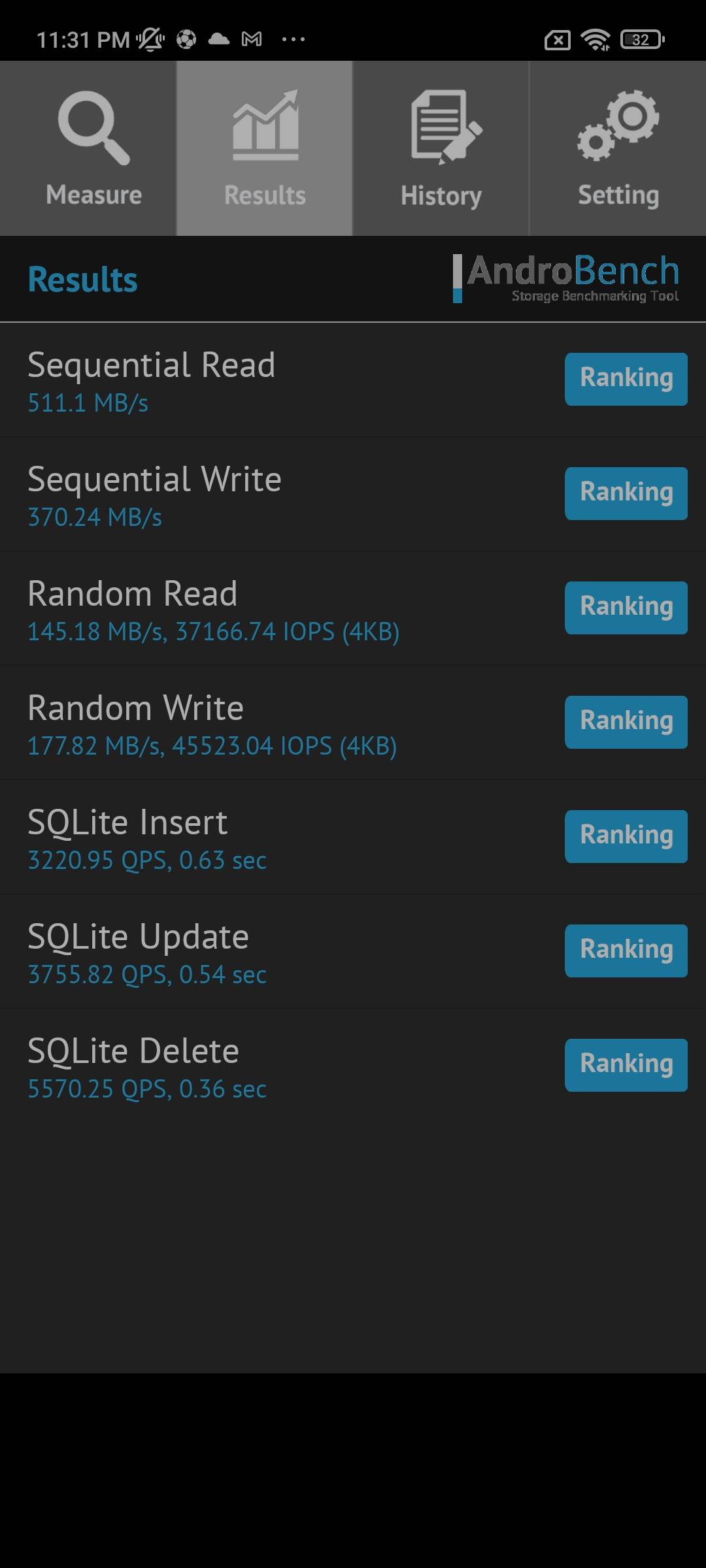Go to the Setting tab
The image size is (706, 1568).
point(618,149)
